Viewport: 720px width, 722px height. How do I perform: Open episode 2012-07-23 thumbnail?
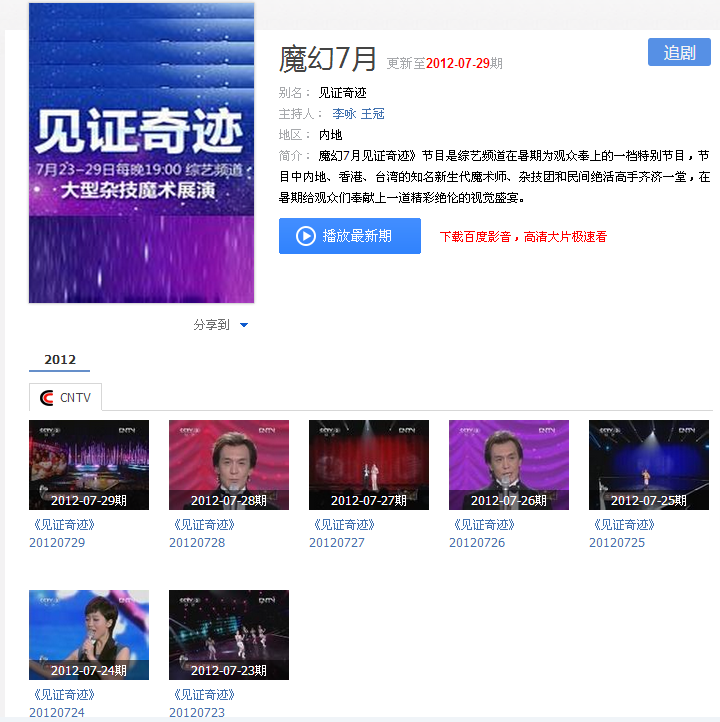(x=228, y=634)
